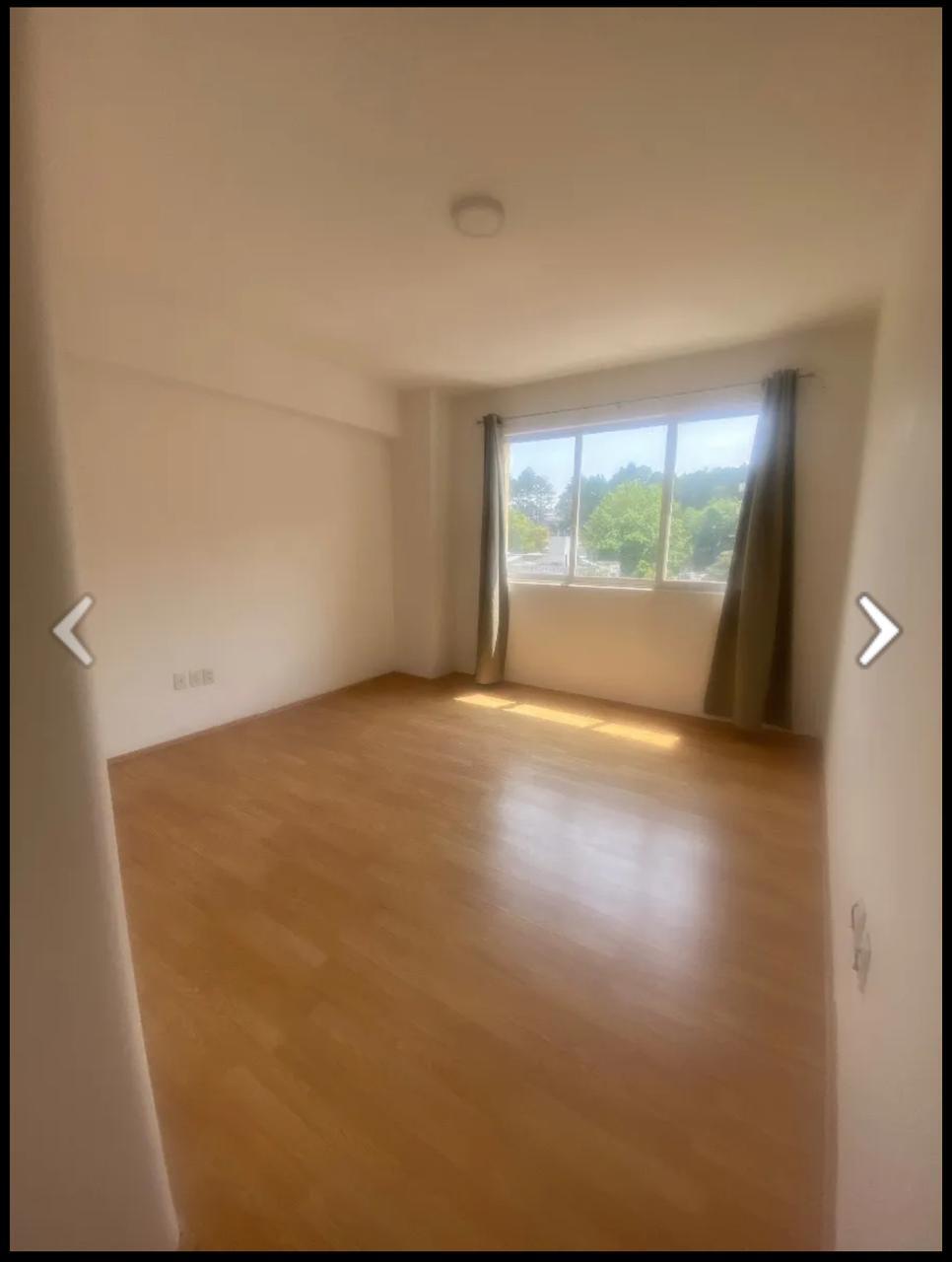Go to the previous photo
Image resolution: width=952 pixels, height=1262 pixels.
[74, 630]
